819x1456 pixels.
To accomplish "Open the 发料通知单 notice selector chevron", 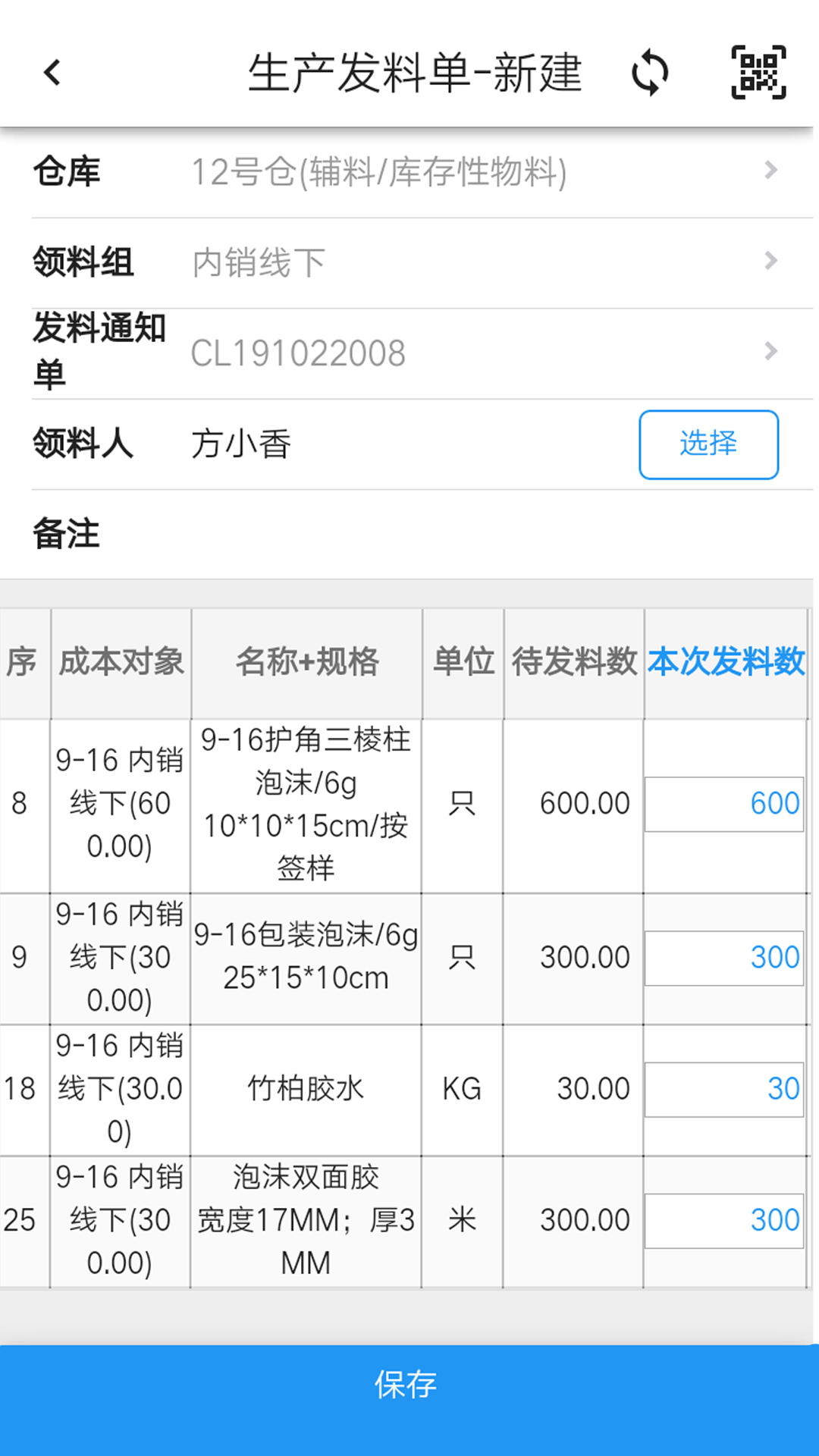I will (x=770, y=350).
